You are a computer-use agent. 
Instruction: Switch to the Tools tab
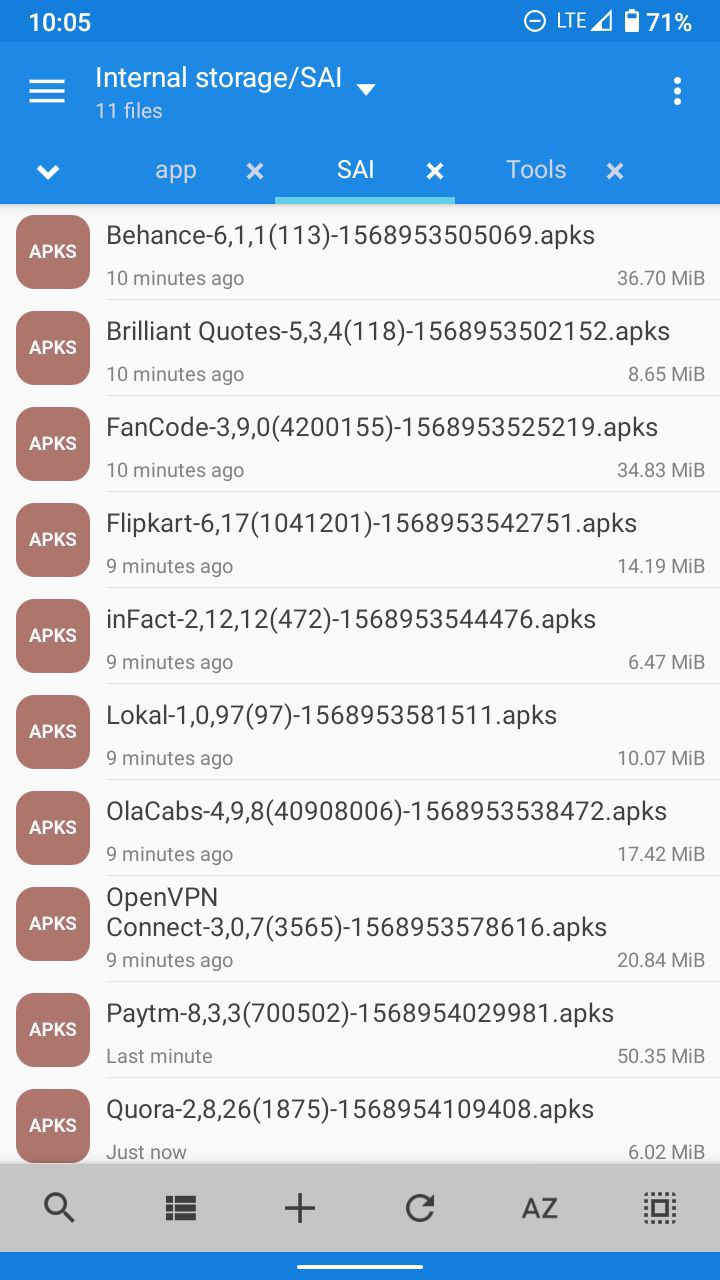[536, 170]
